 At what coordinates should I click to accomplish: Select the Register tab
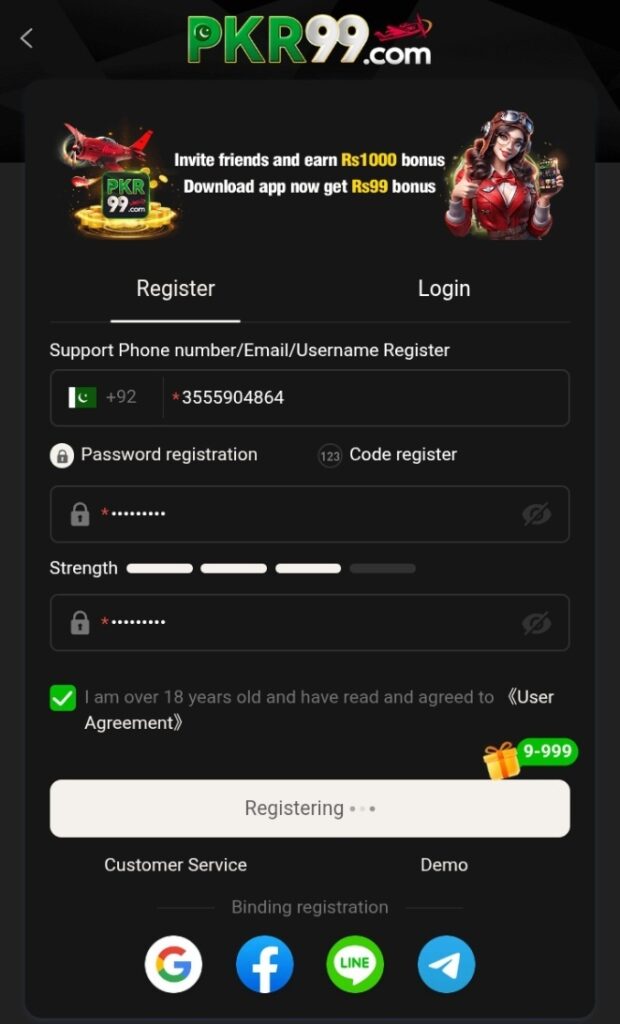pos(176,289)
